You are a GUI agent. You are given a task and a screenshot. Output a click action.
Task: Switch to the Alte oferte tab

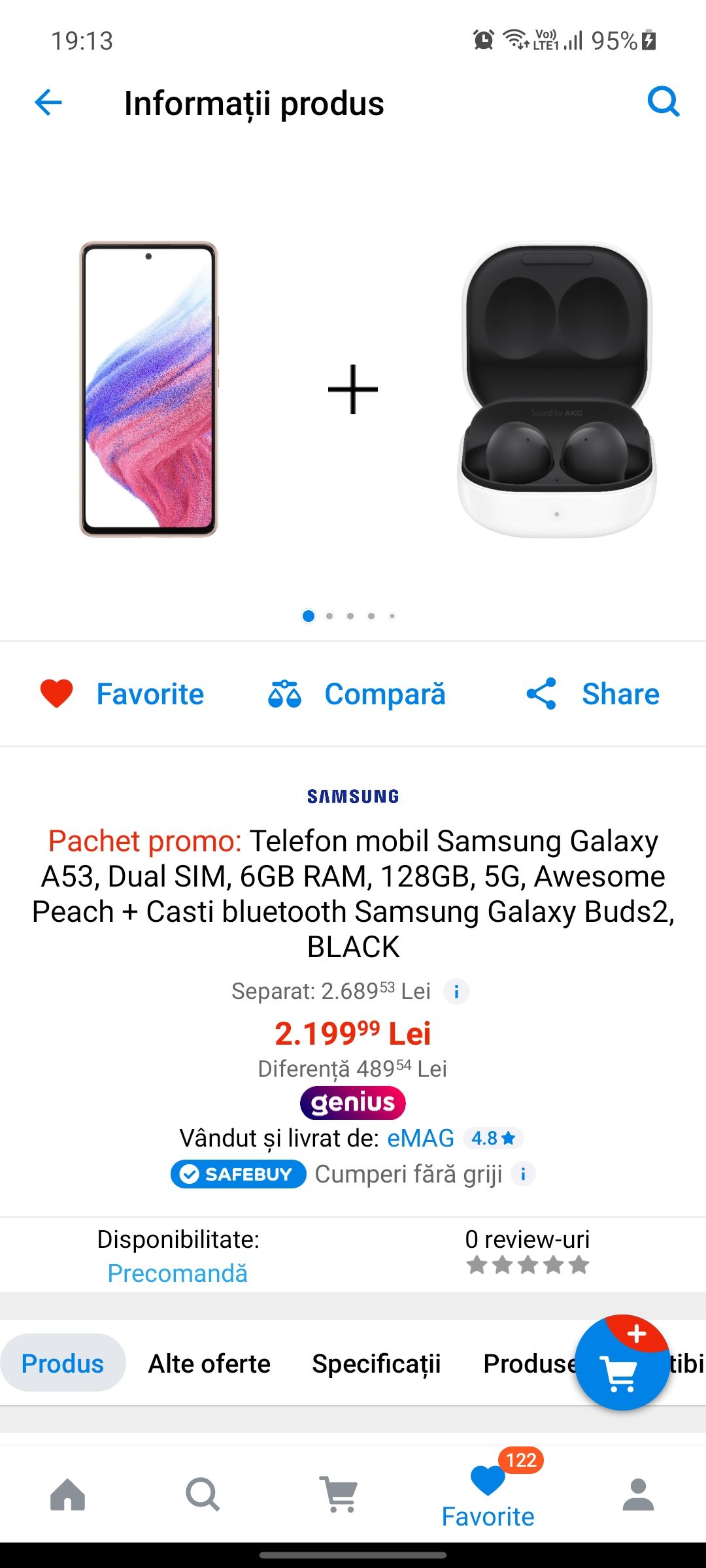click(209, 1364)
